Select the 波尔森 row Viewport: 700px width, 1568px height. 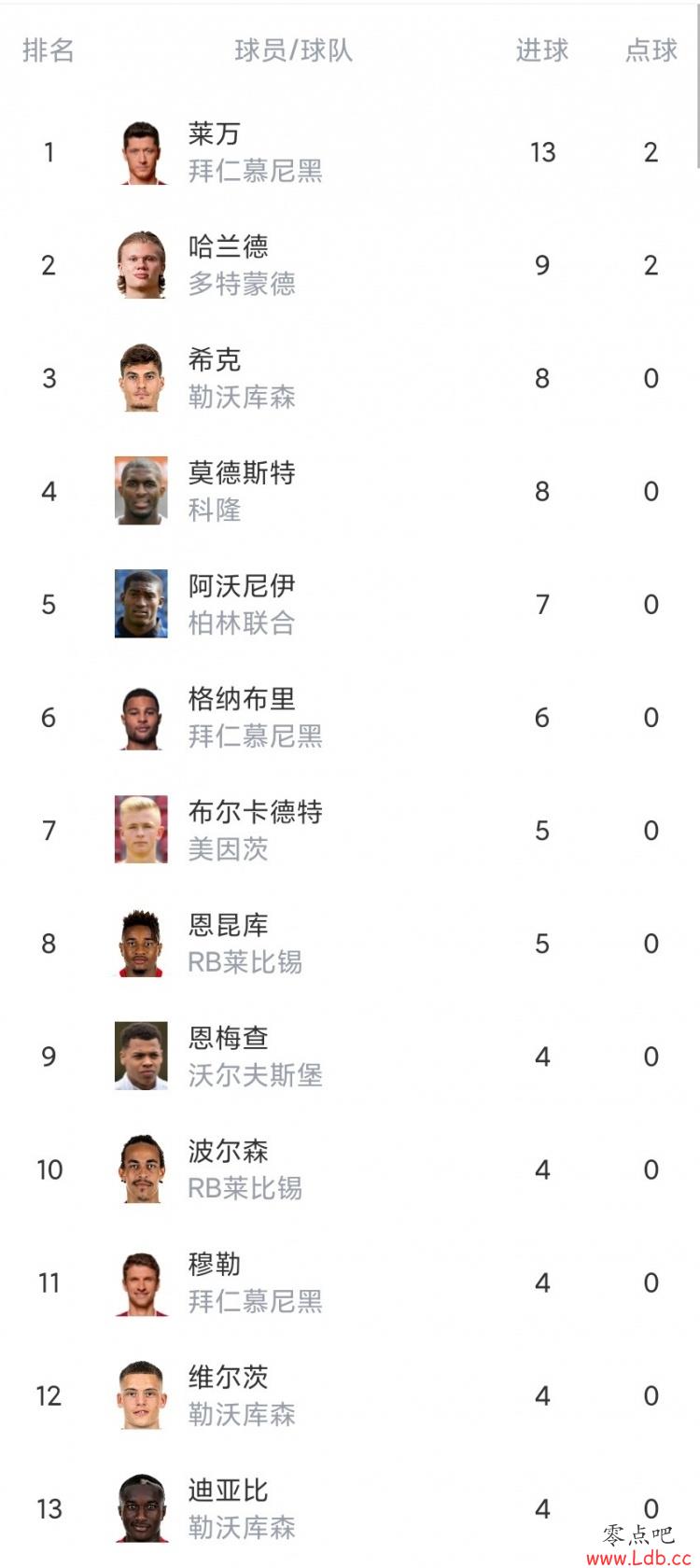click(350, 1169)
